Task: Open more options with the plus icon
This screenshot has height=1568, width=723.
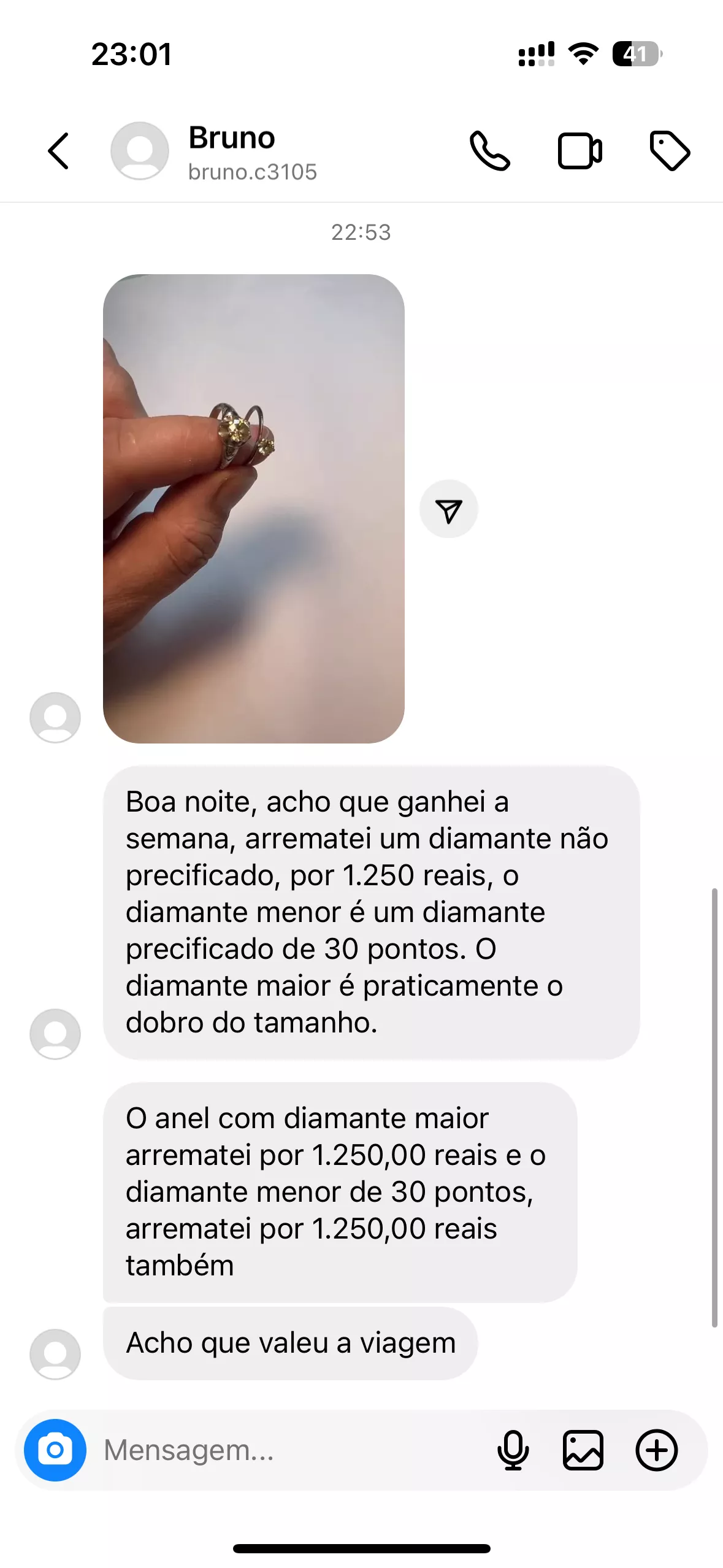Action: click(656, 1450)
